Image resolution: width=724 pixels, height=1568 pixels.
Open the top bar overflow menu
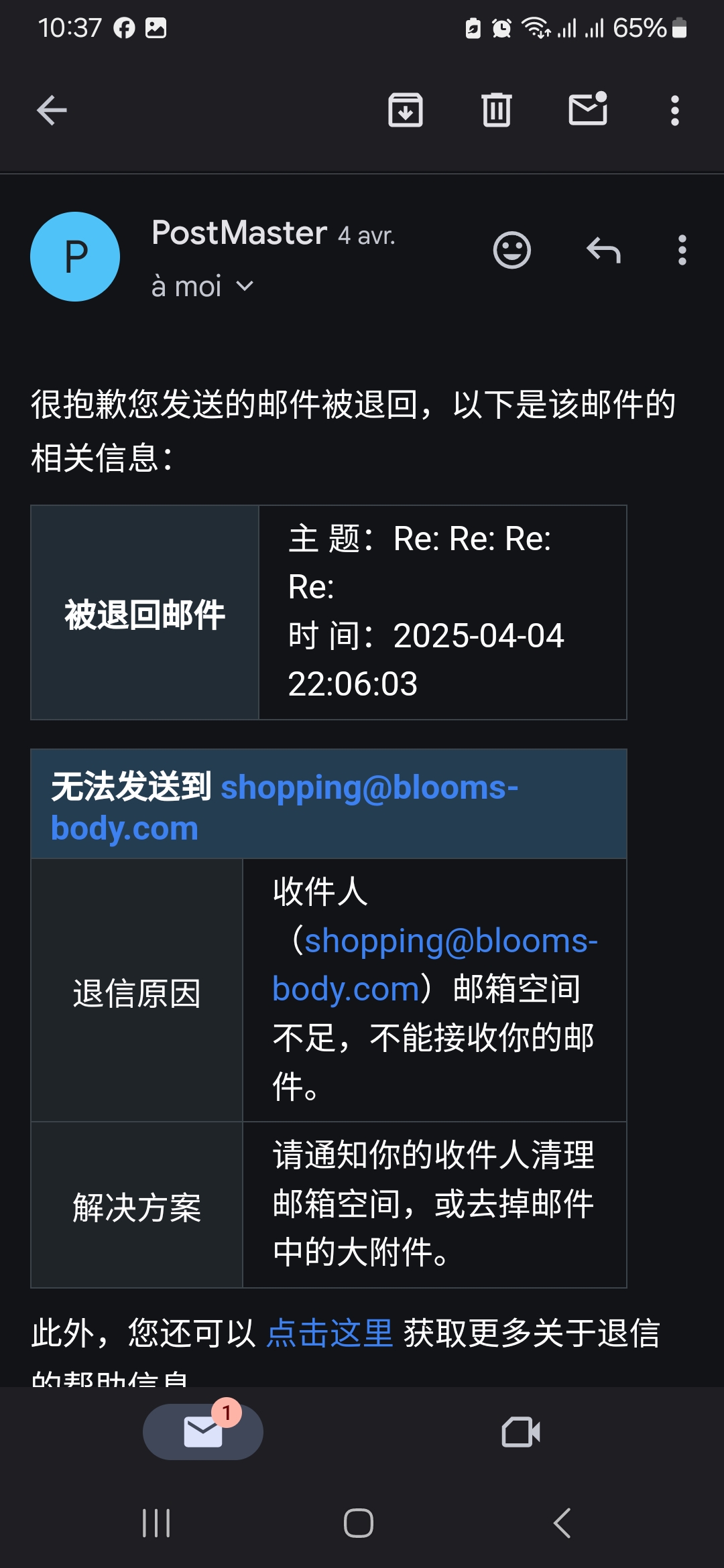pos(675,111)
